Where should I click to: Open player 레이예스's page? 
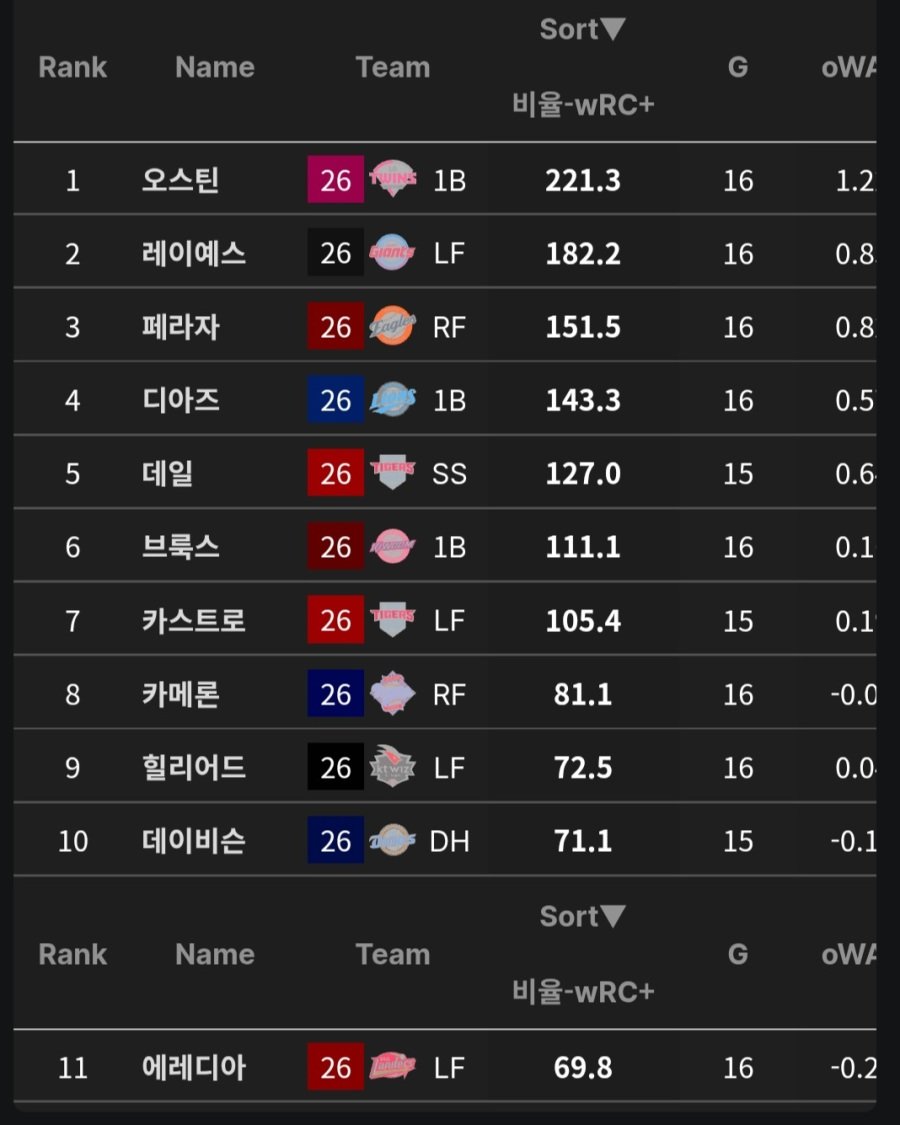click(194, 254)
